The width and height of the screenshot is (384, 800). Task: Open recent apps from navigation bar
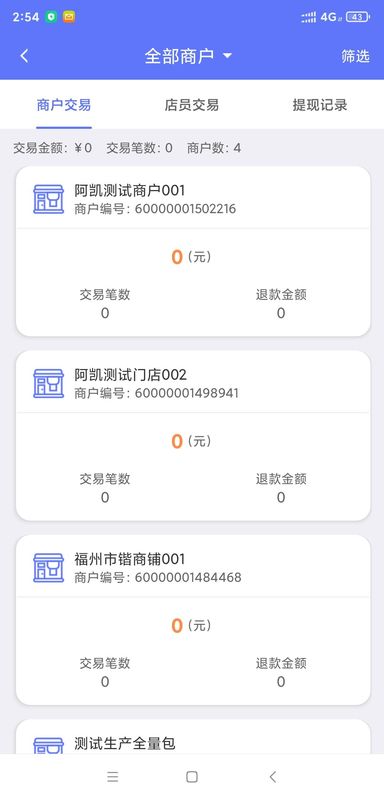coord(113,777)
